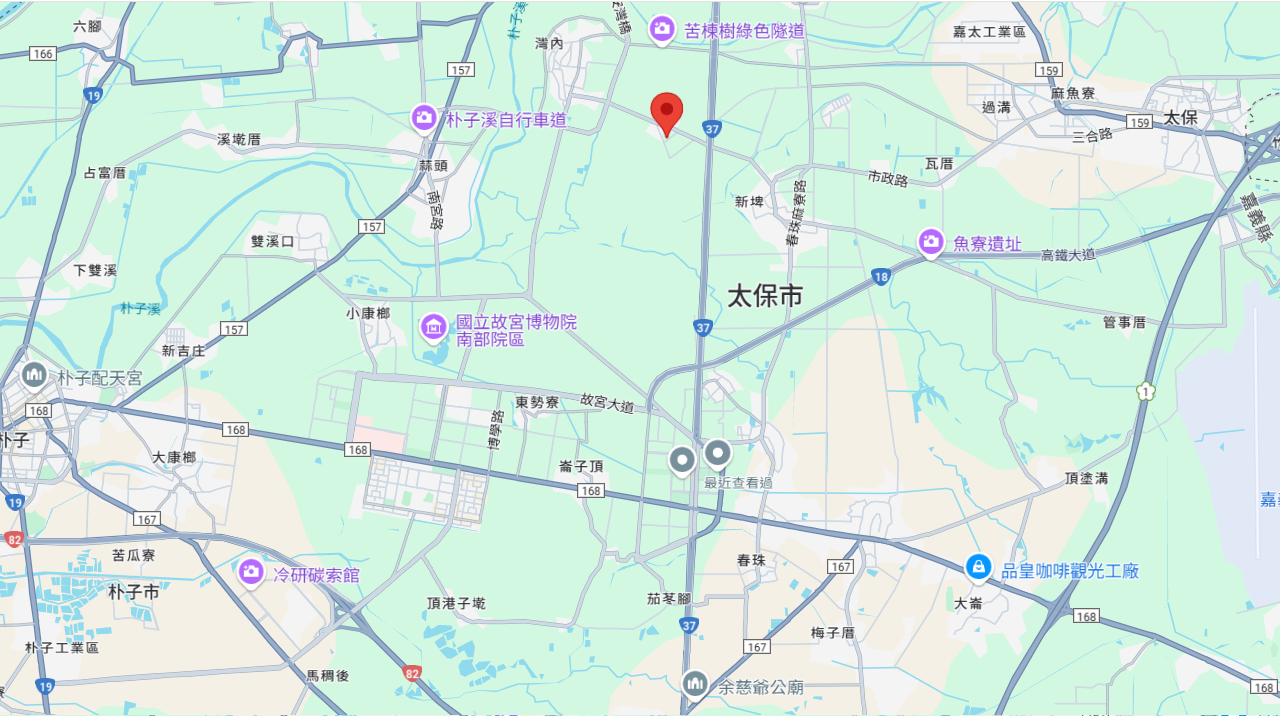1280x716 pixels.
Task: Select 品皇咖啡觀光工廠 shop marker
Action: point(978,568)
